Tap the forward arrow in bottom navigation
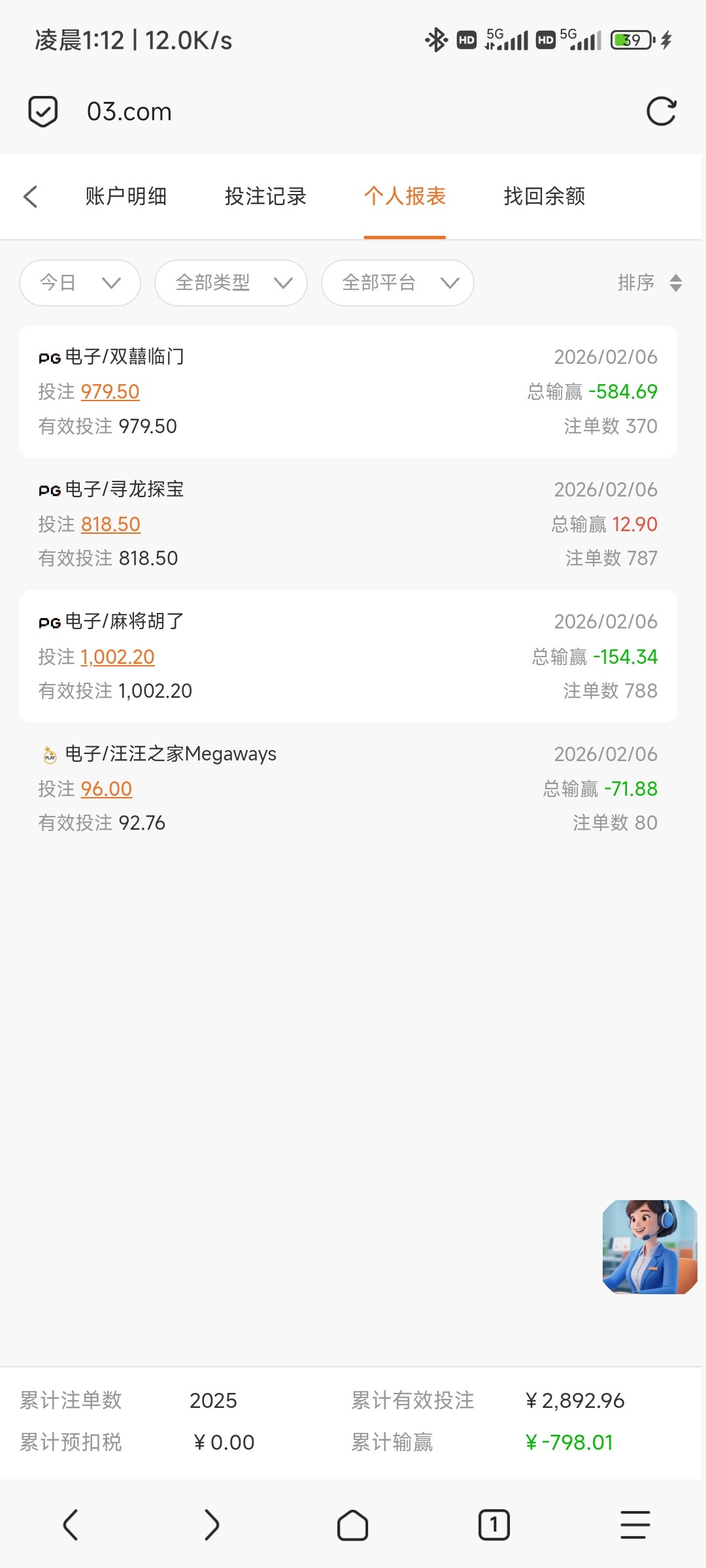The height and width of the screenshot is (1568, 706). pyautogui.click(x=211, y=1526)
